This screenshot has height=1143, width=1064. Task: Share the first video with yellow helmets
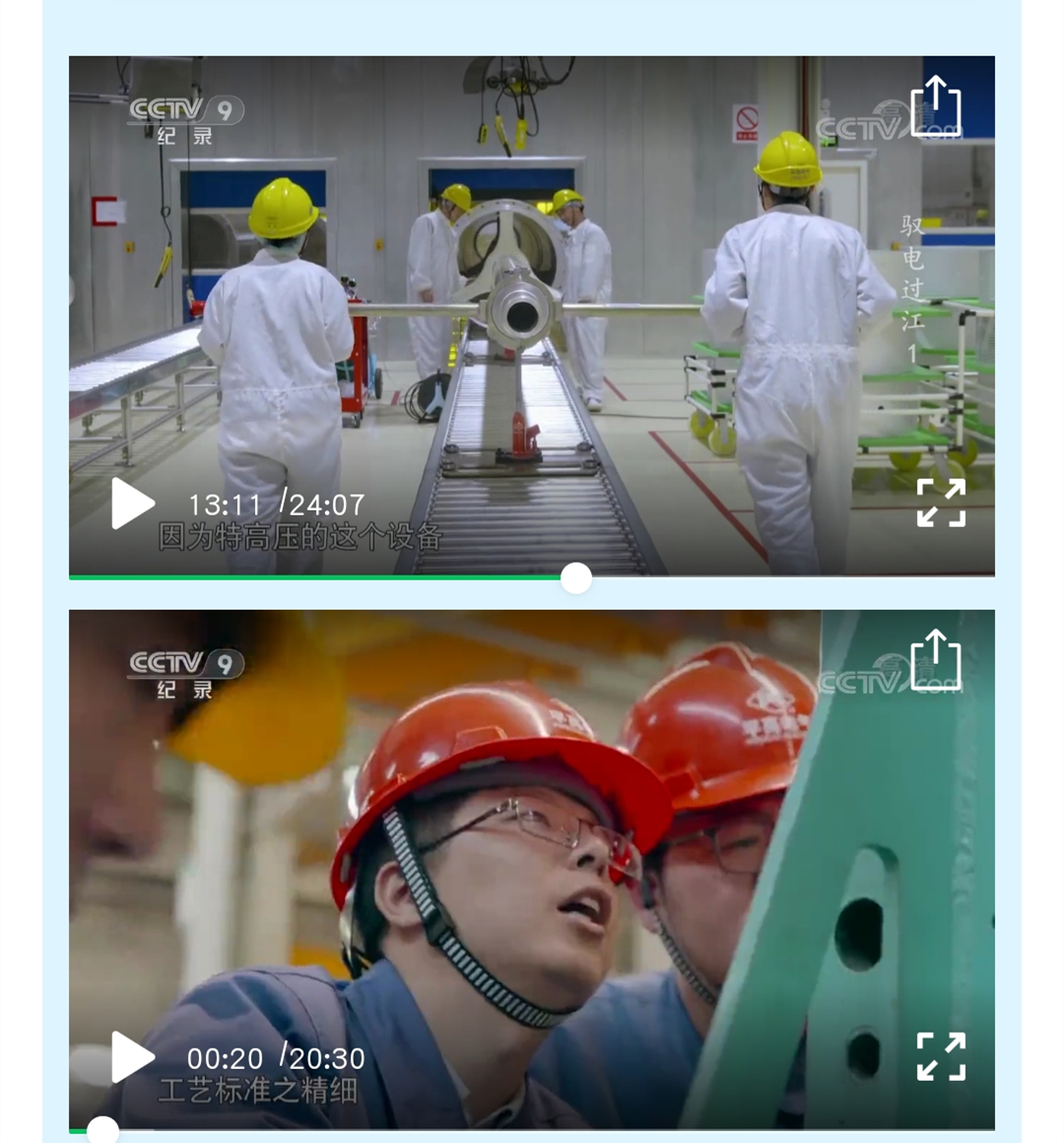coord(935,105)
